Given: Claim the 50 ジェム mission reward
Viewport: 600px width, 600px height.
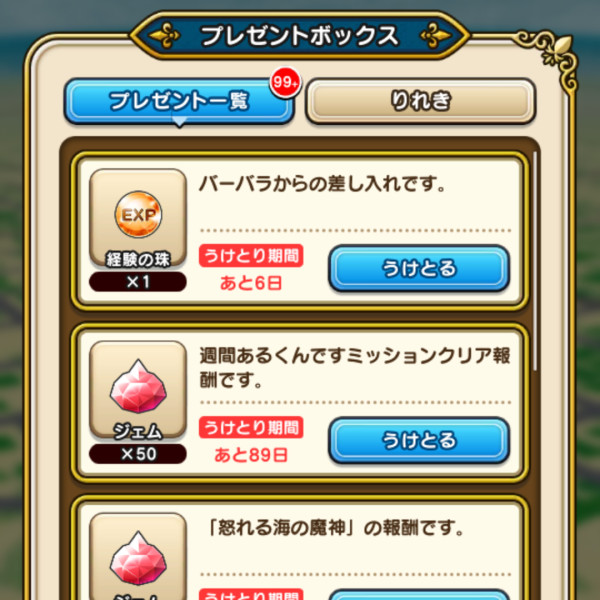Looking at the screenshot, I should (x=419, y=441).
